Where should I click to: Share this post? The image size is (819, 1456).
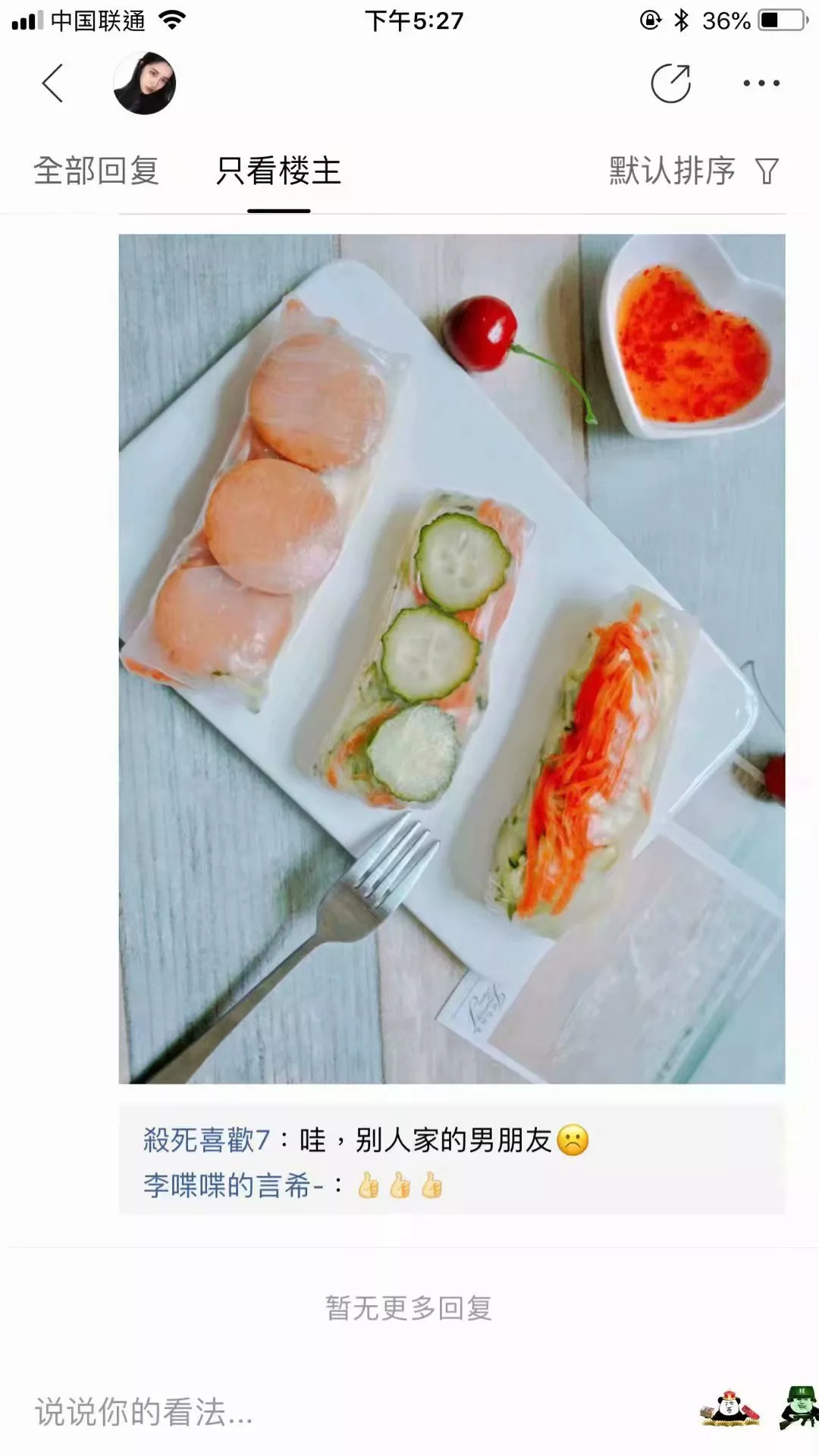[671, 83]
